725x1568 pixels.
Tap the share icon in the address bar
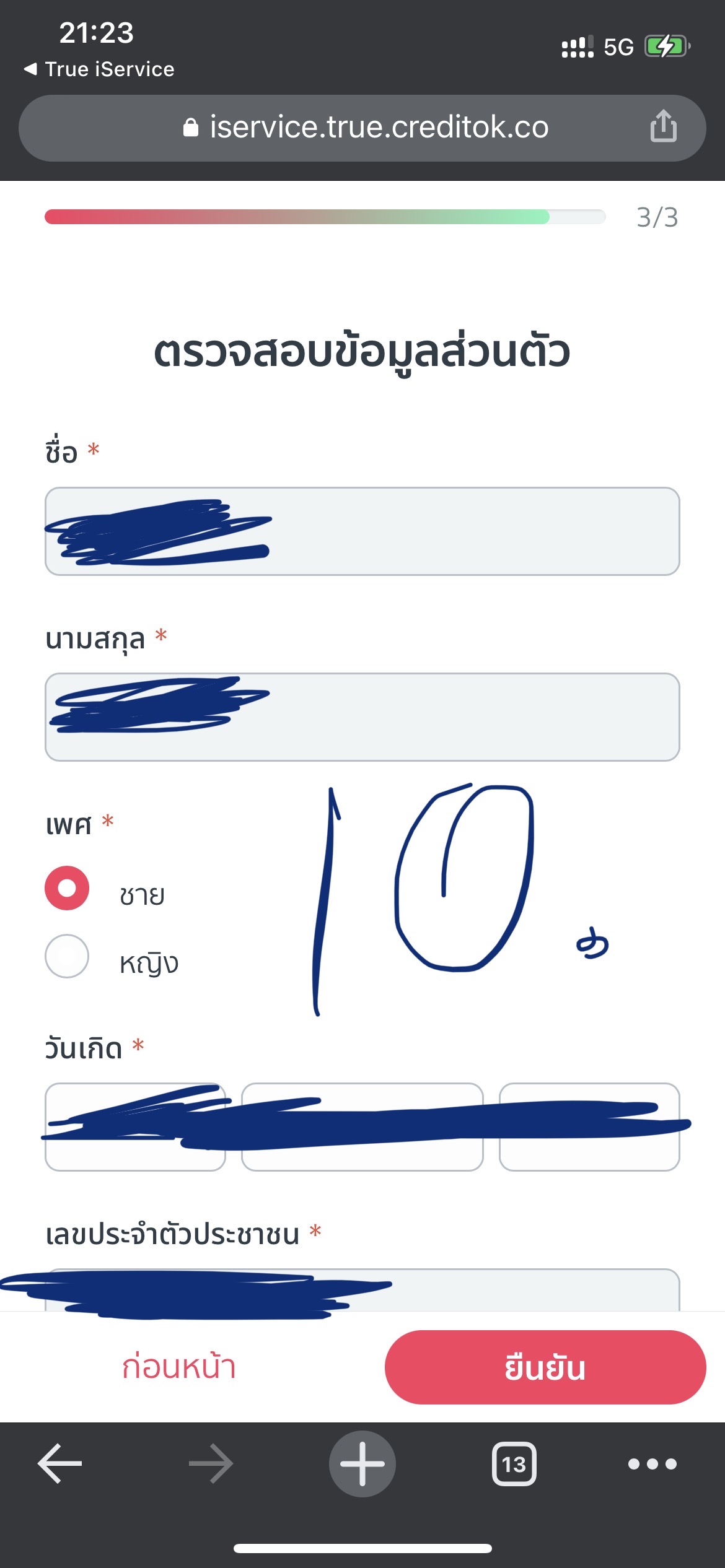[x=663, y=126]
